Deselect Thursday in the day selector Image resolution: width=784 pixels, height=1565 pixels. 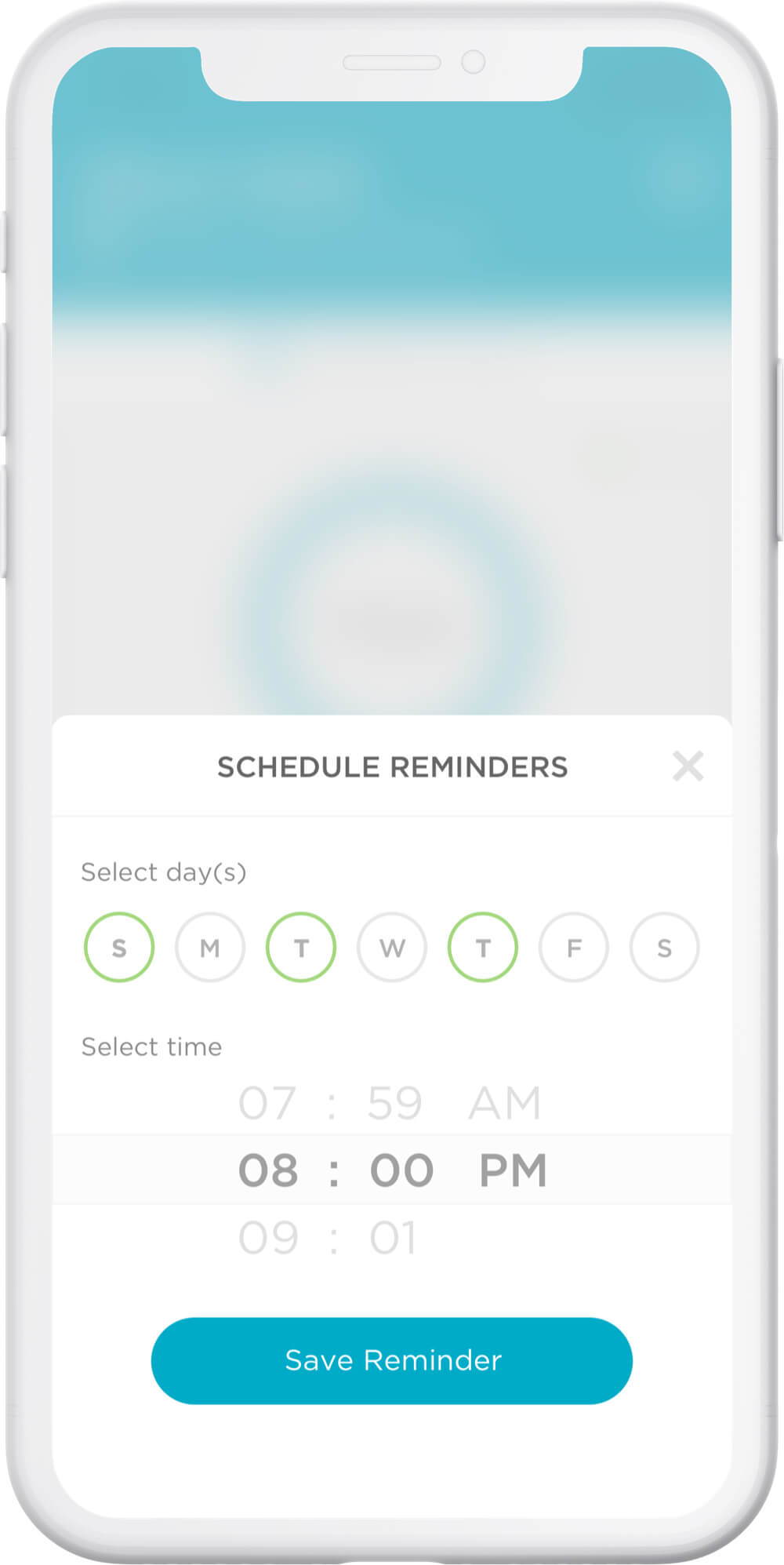(x=483, y=948)
